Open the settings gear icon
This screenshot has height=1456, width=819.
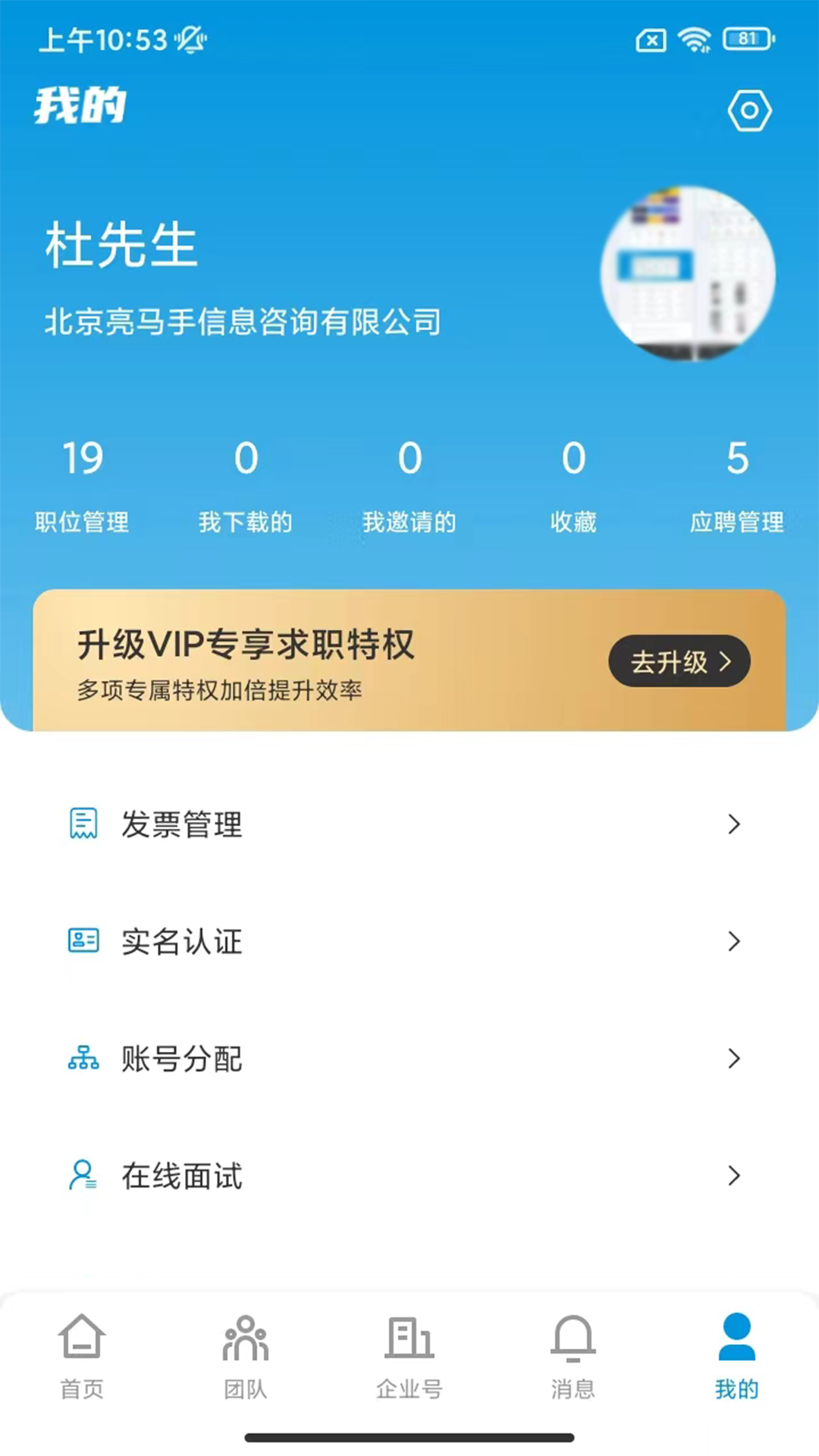pos(749,111)
